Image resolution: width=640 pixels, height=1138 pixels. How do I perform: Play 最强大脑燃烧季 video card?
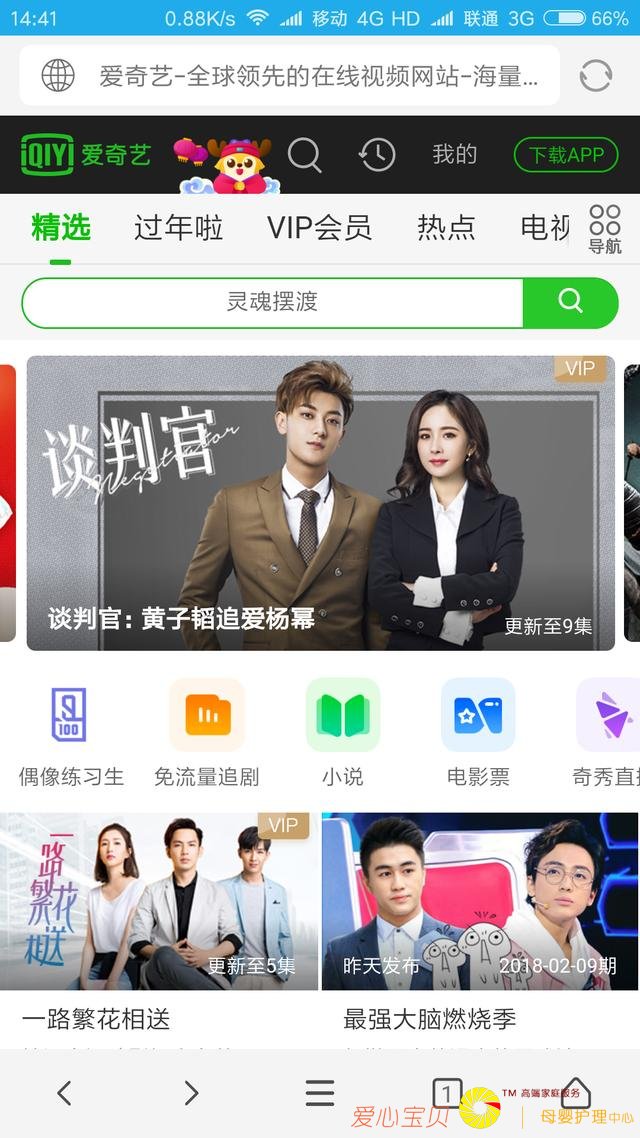pos(480,902)
